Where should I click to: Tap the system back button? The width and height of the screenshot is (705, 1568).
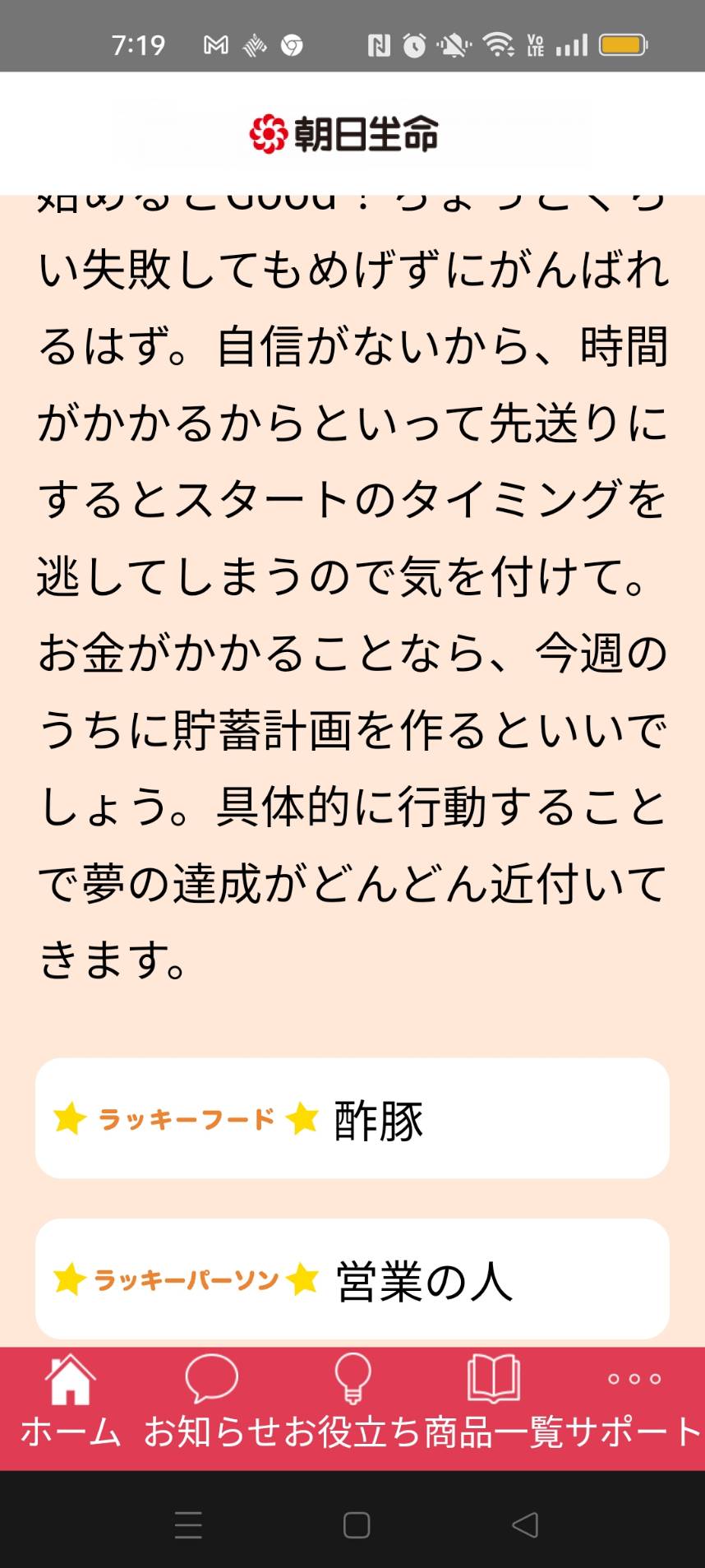point(525,1524)
